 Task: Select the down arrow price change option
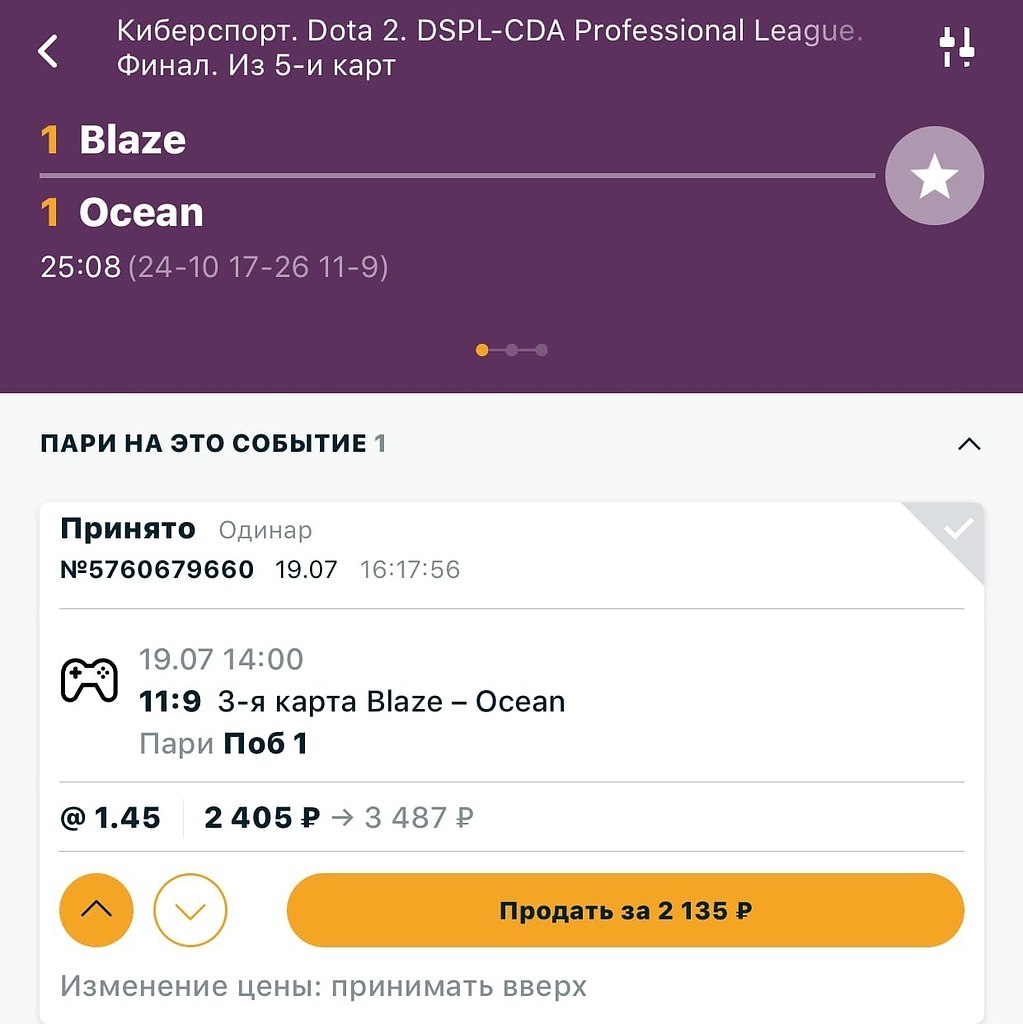click(190, 910)
